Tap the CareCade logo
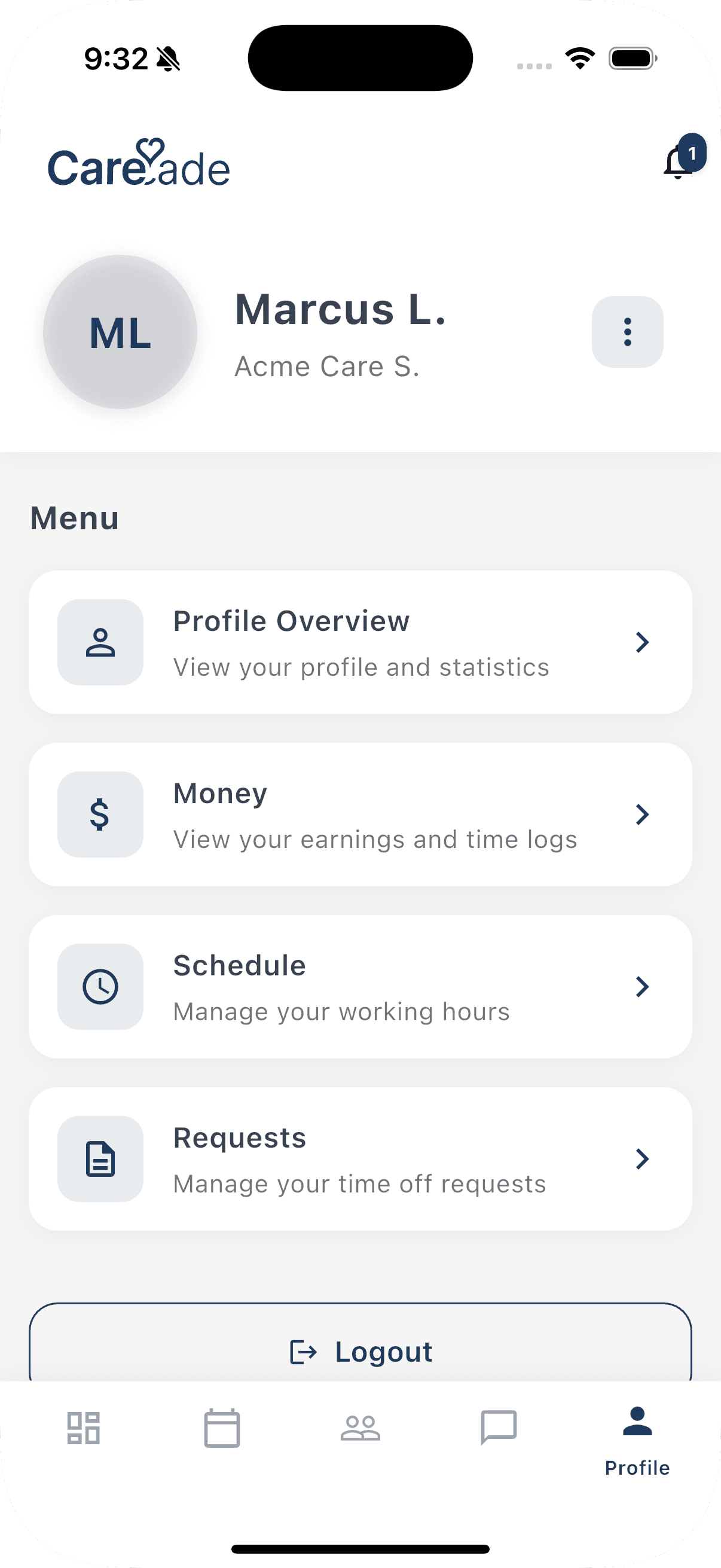This screenshot has width=721, height=1568. click(139, 166)
